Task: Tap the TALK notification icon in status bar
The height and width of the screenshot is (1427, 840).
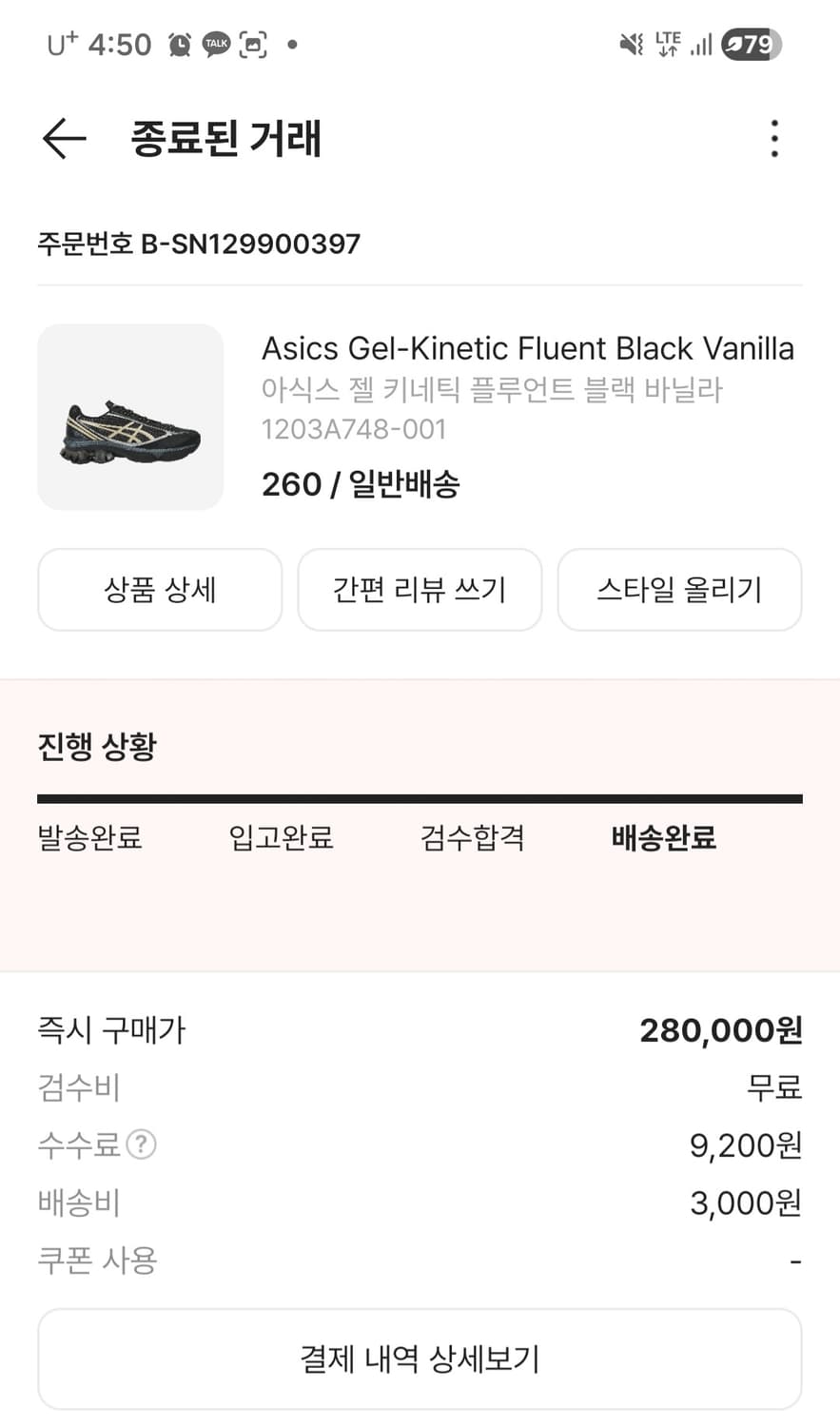Action: (x=217, y=44)
